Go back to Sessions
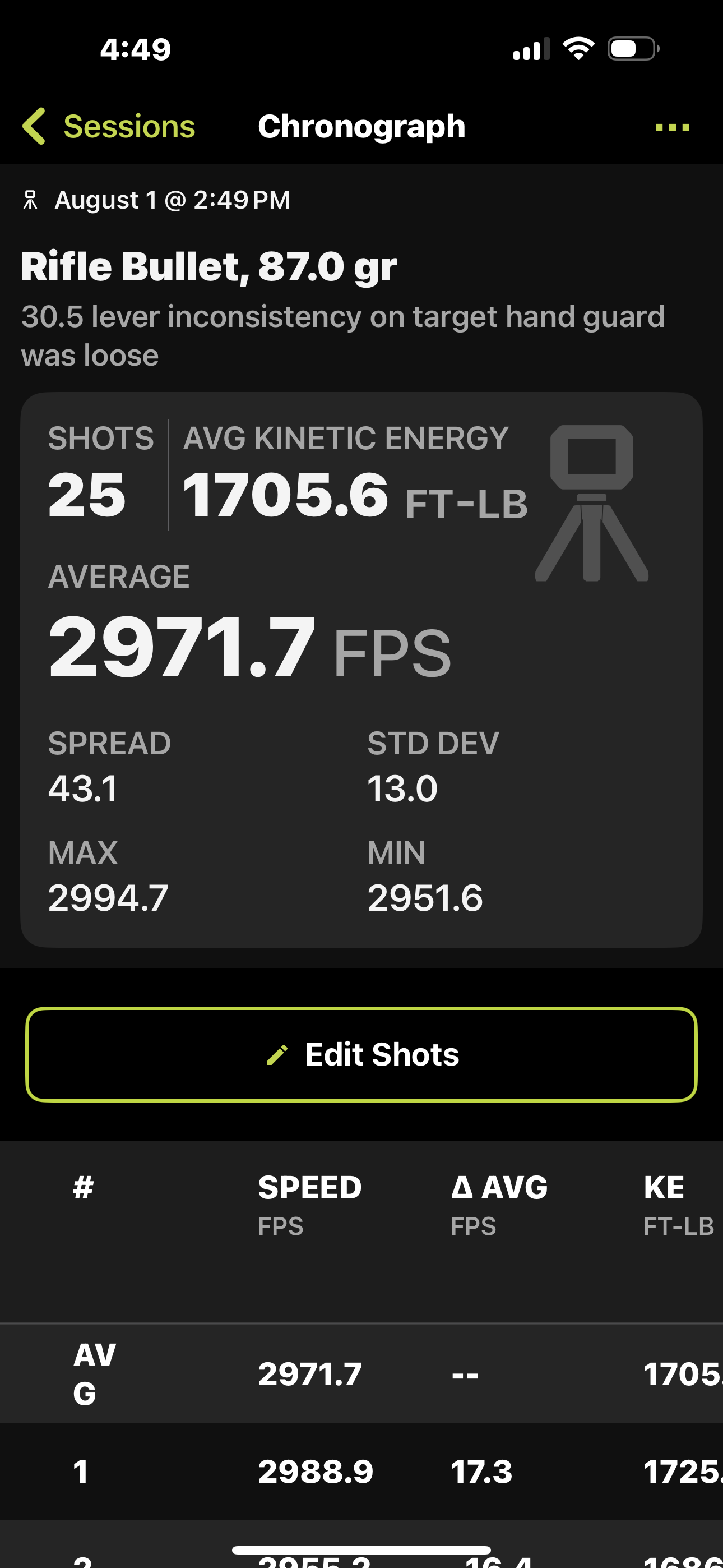This screenshot has width=723, height=1568. click(109, 127)
